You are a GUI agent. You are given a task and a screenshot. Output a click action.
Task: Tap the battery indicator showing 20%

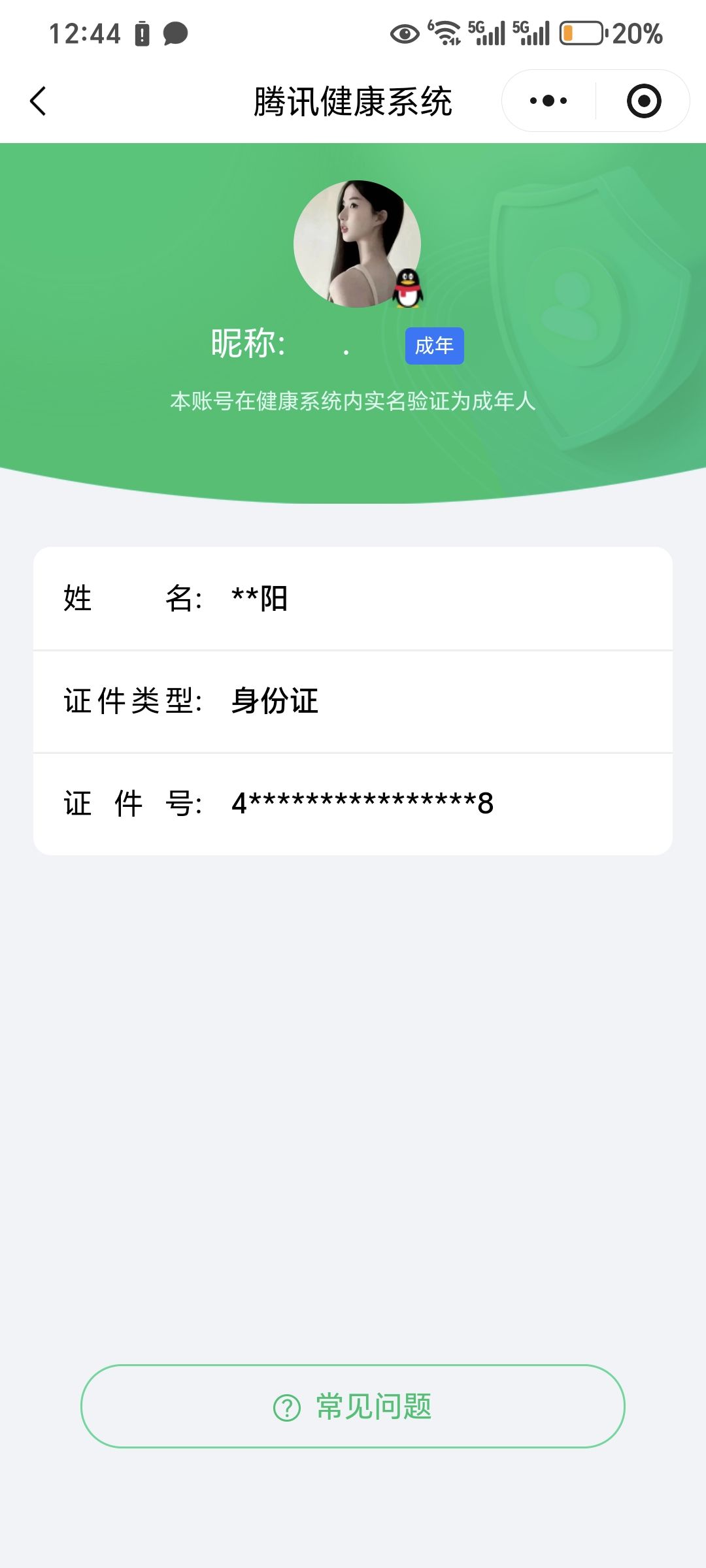click(x=580, y=34)
